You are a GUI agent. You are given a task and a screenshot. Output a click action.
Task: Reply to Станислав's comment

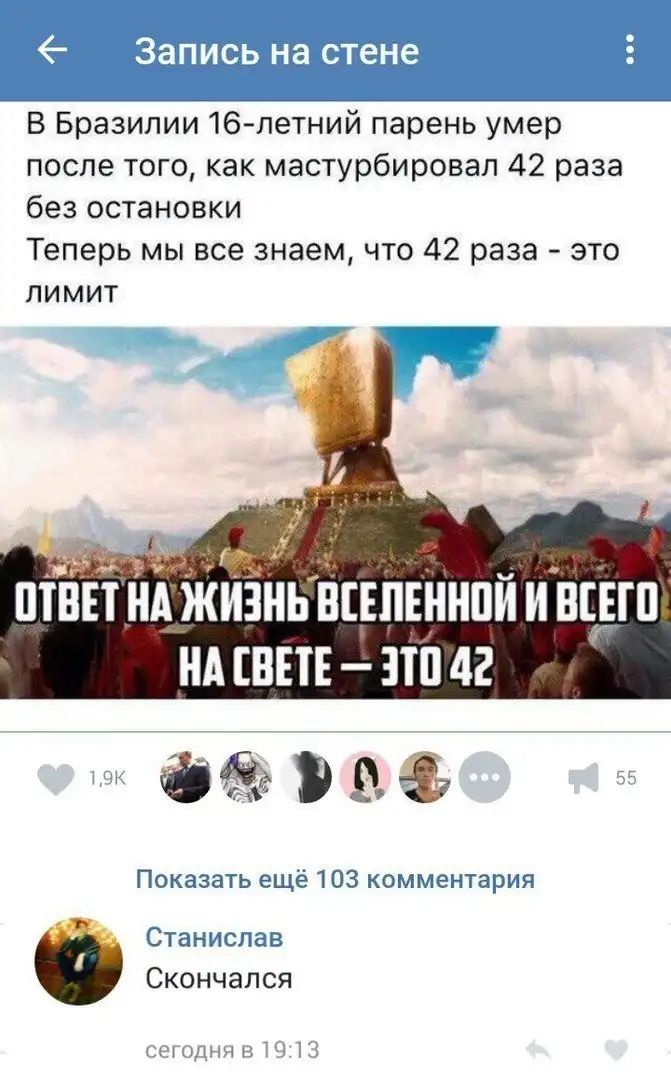(x=541, y=1050)
